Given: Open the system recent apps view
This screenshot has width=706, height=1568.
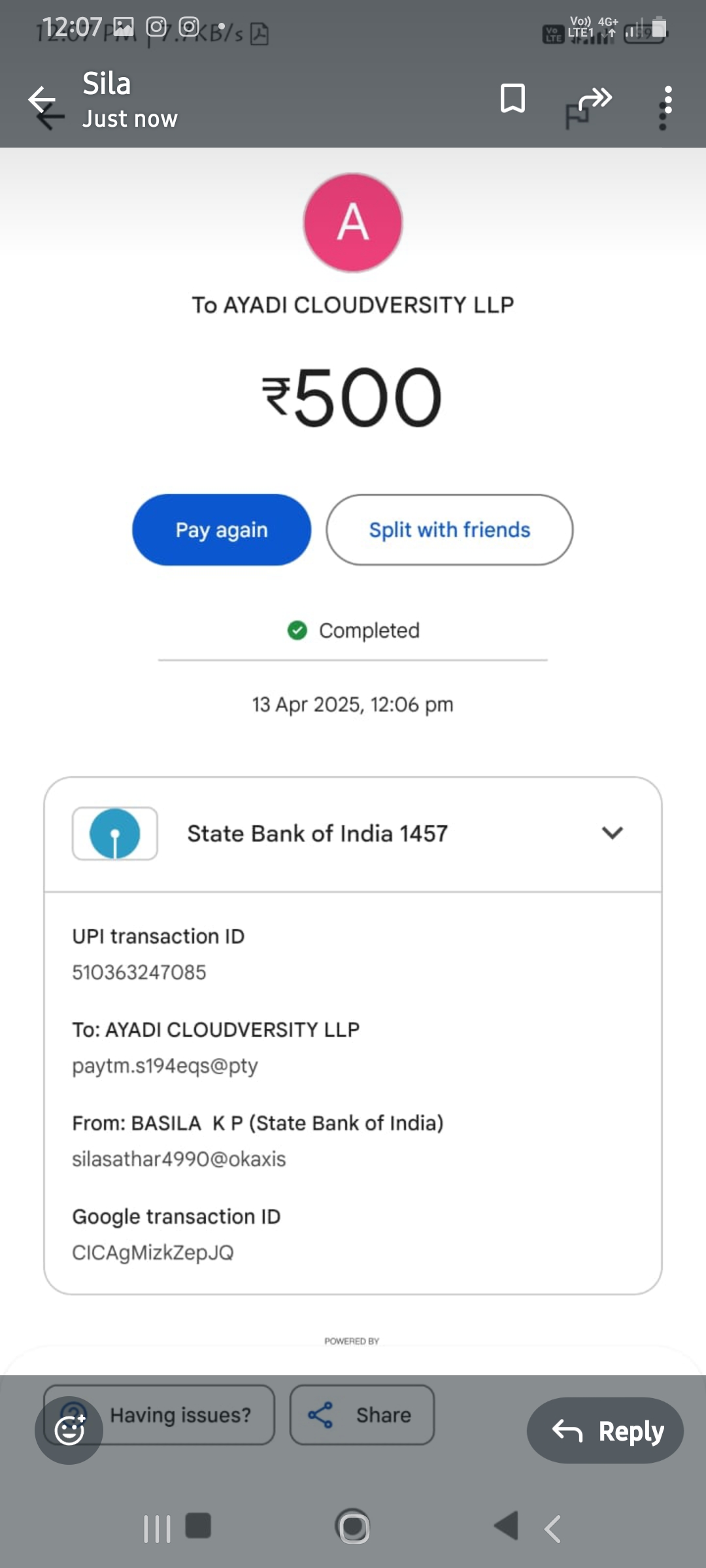Looking at the screenshot, I should coord(157,1529).
